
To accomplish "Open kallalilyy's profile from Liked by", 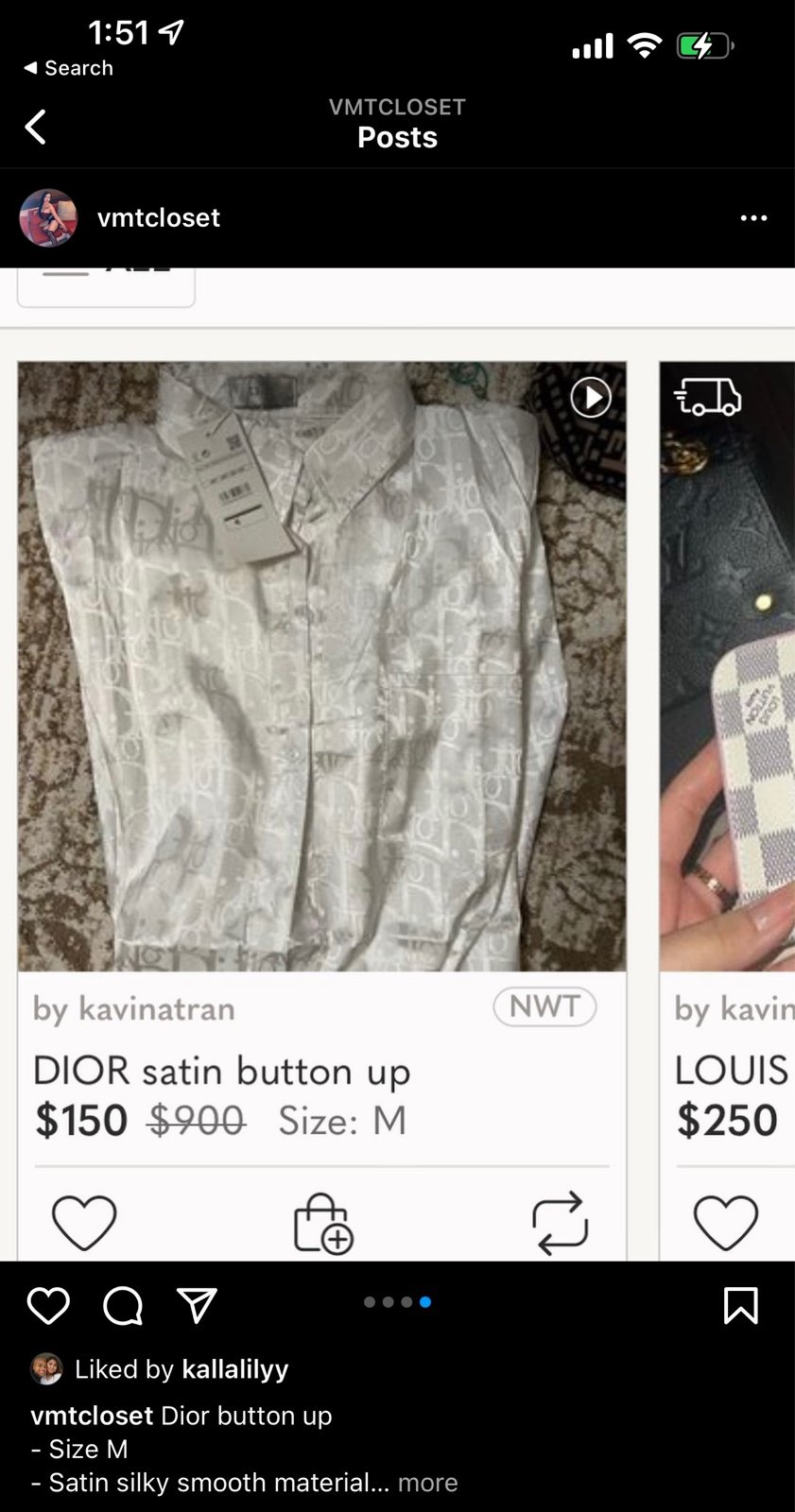I will (x=234, y=1368).
